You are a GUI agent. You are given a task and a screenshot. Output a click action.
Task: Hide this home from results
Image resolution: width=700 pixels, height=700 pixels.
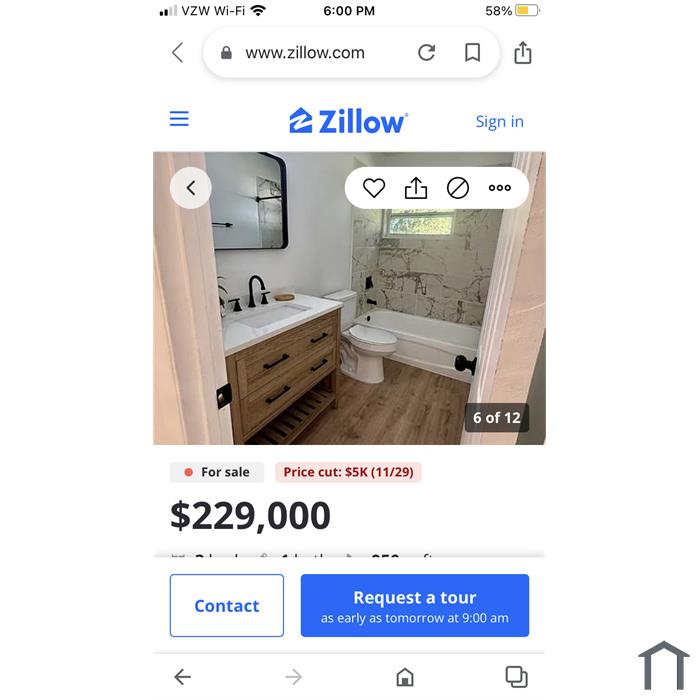tap(458, 188)
